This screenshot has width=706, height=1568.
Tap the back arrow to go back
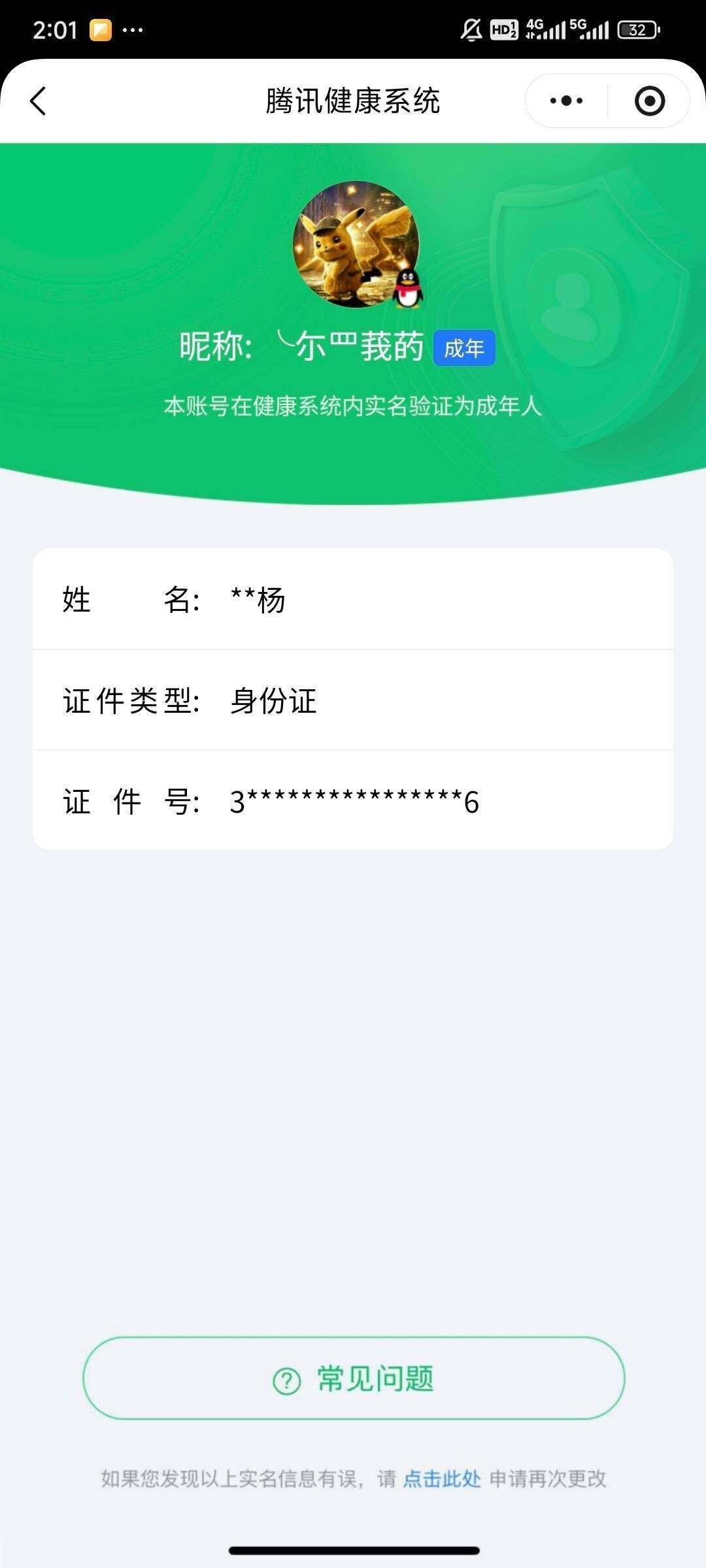39,101
